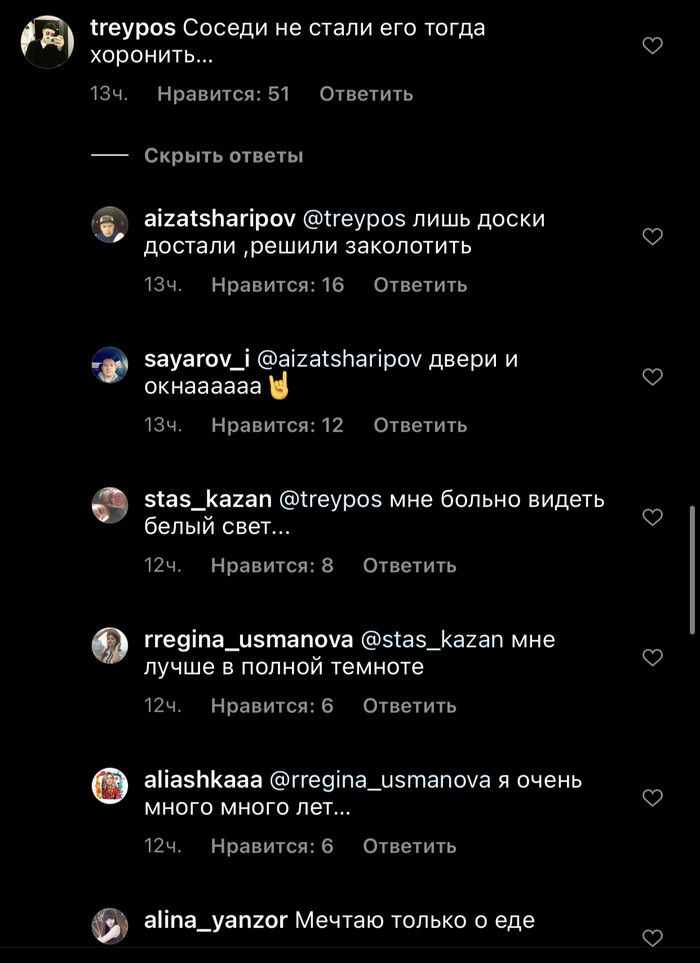This screenshot has width=700, height=963.
Task: Like stas_kazan's reply
Action: (652, 517)
